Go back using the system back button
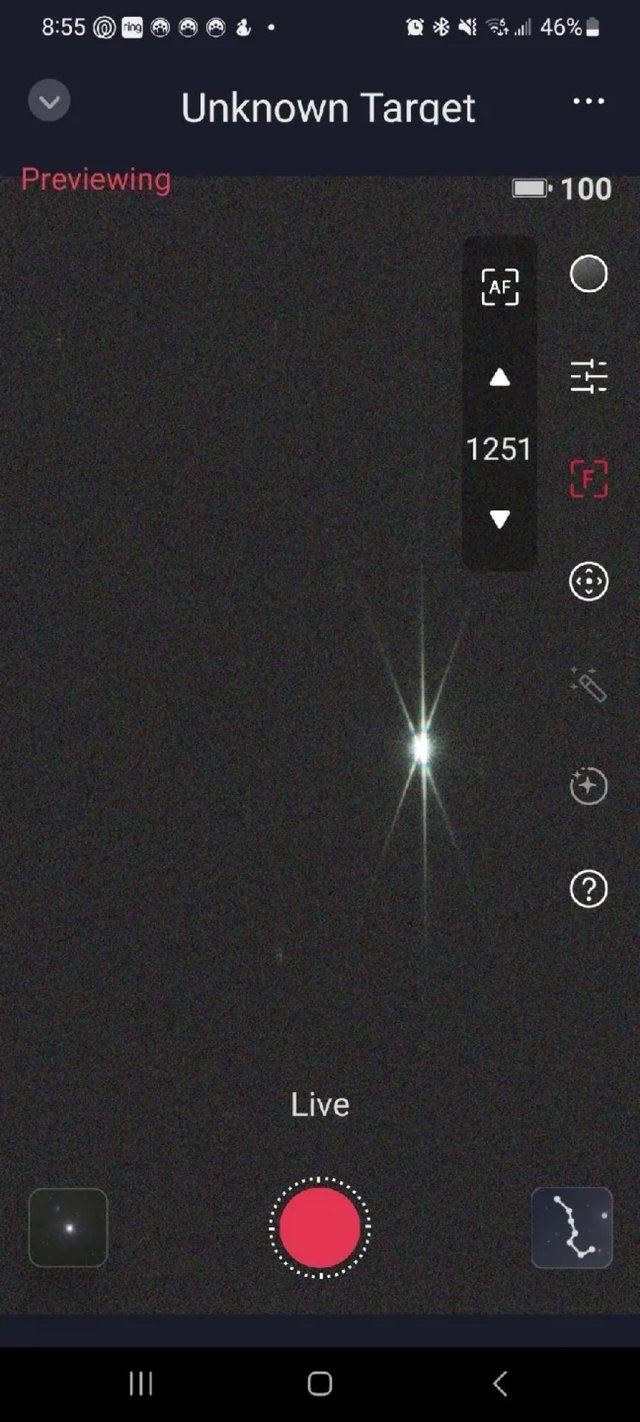Viewport: 640px width, 1422px height. (500, 1384)
